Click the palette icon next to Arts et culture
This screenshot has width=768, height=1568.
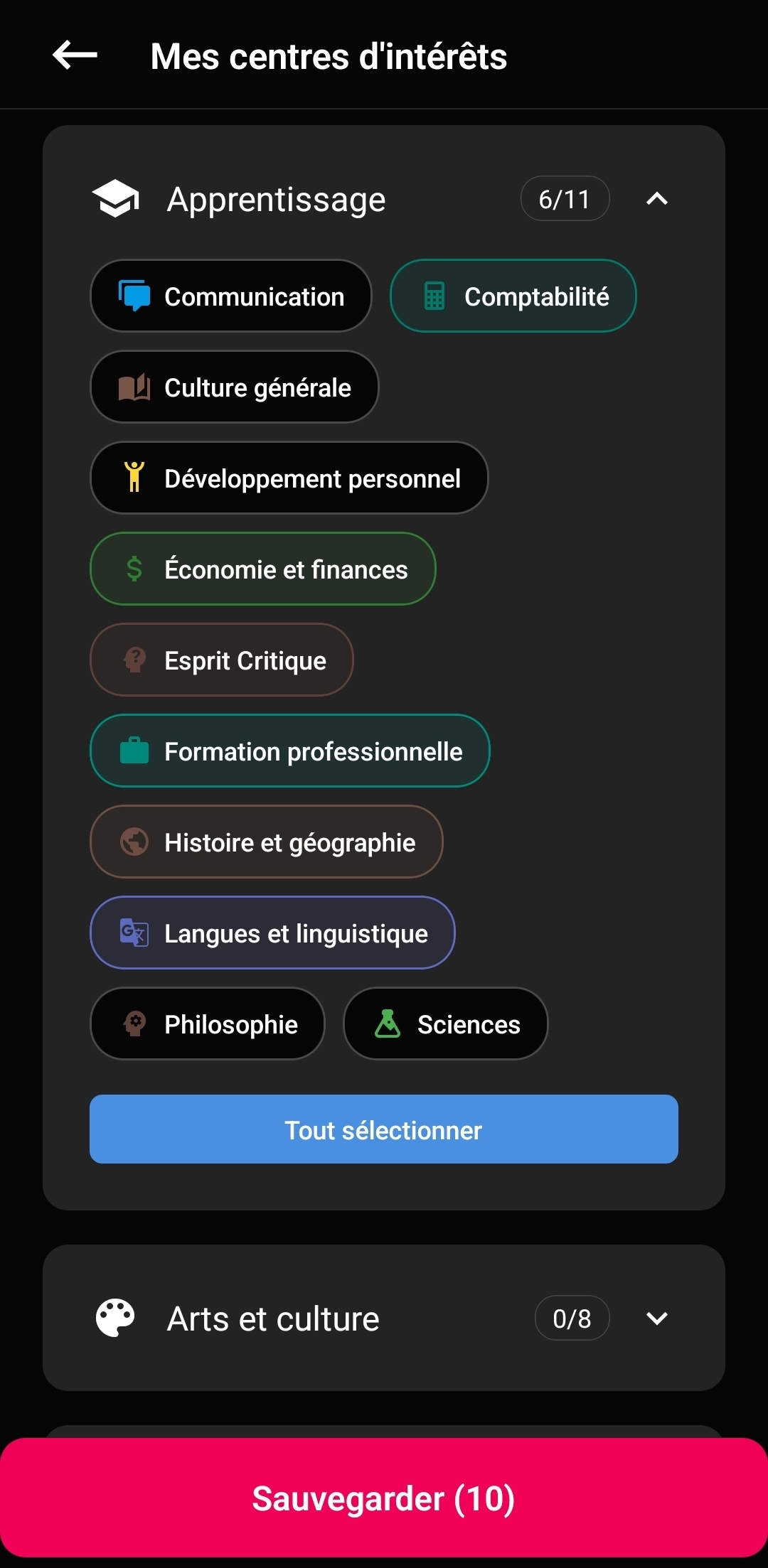[x=116, y=1317]
